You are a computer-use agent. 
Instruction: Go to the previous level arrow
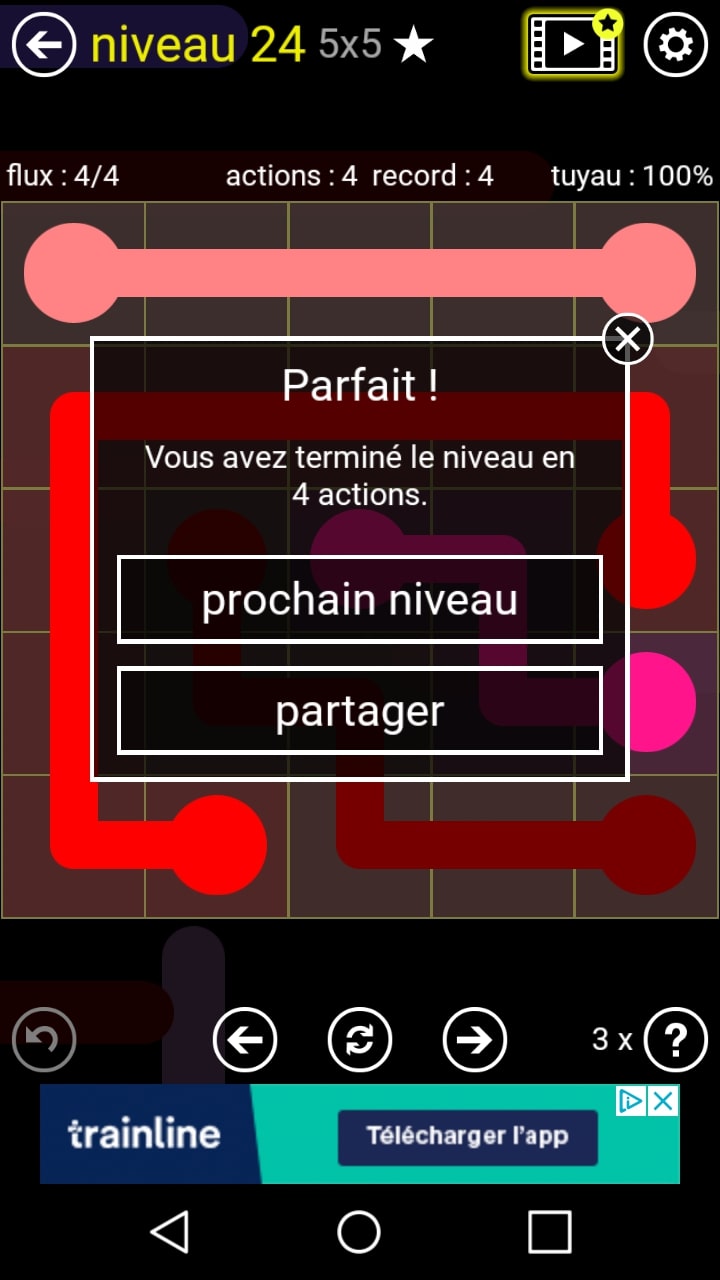pyautogui.click(x=245, y=1040)
